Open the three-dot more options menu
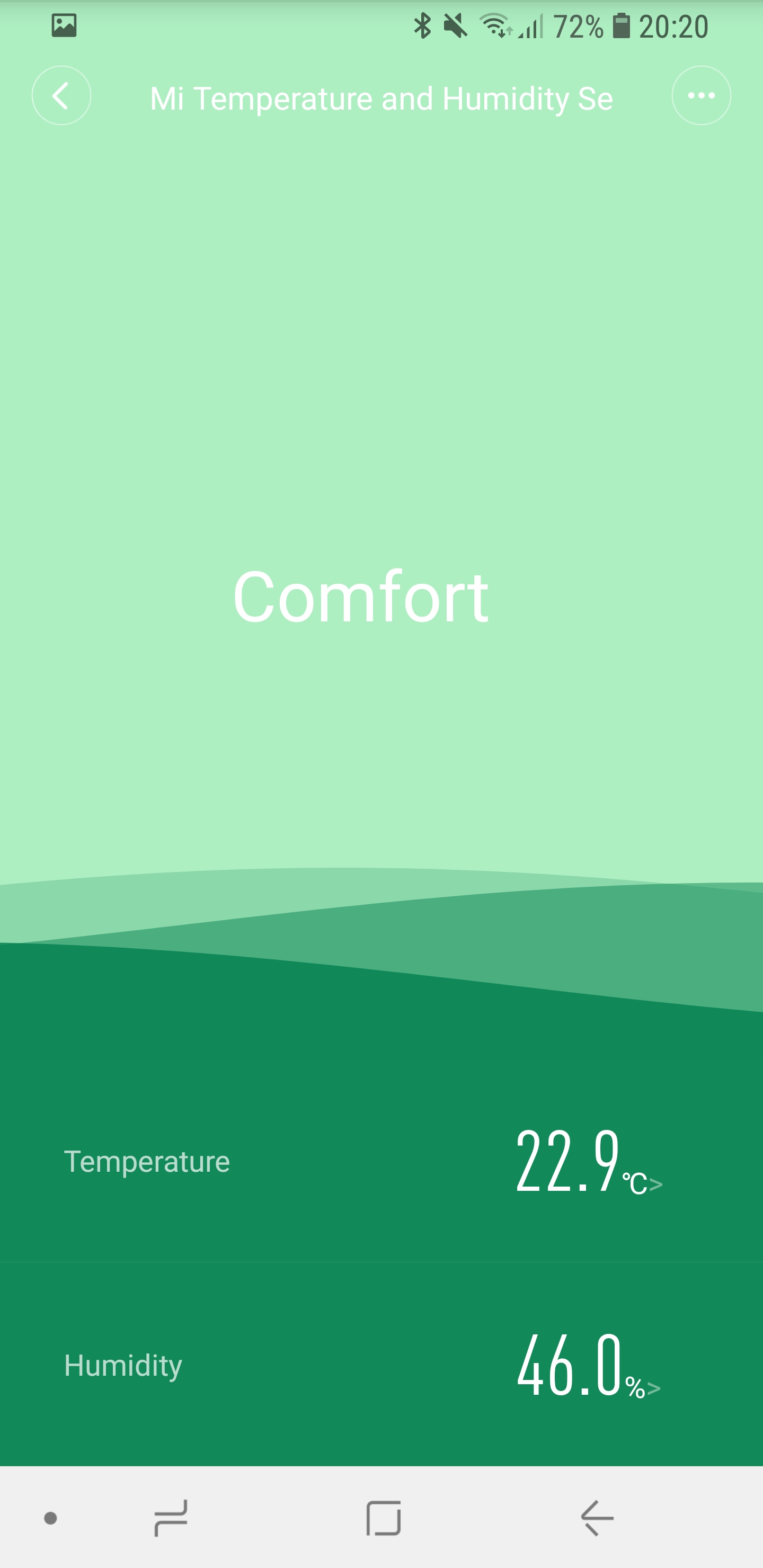The width and height of the screenshot is (763, 1568). (x=701, y=95)
